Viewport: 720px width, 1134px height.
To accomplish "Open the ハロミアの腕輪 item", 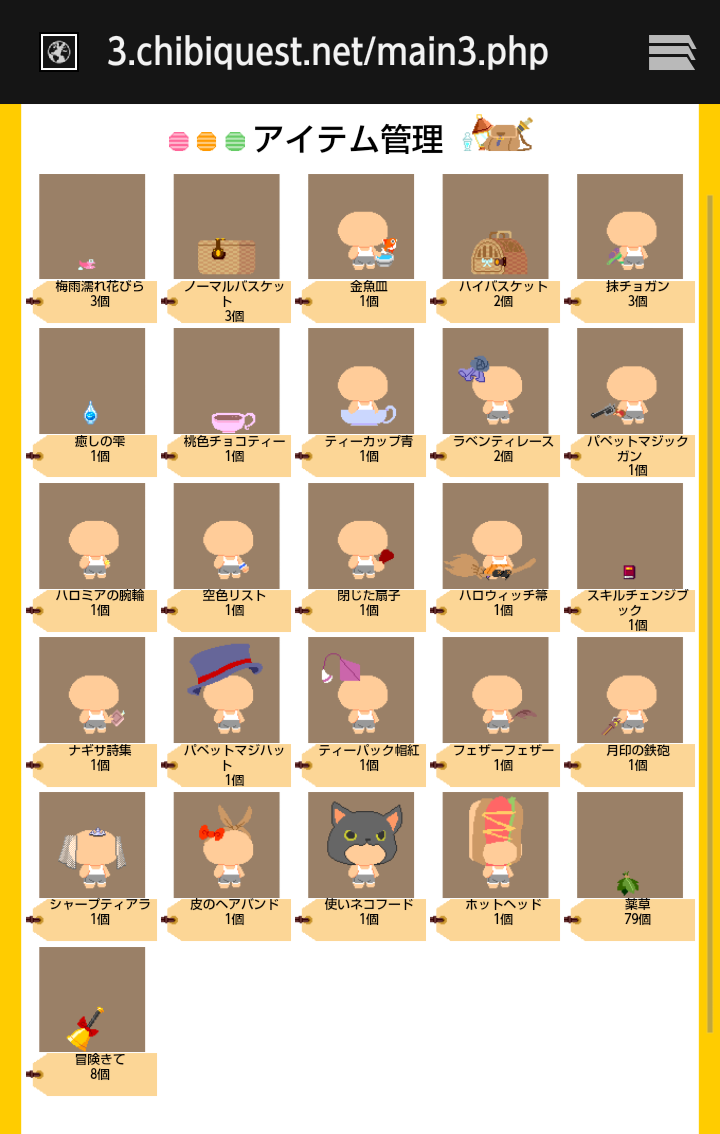I will tap(92, 536).
